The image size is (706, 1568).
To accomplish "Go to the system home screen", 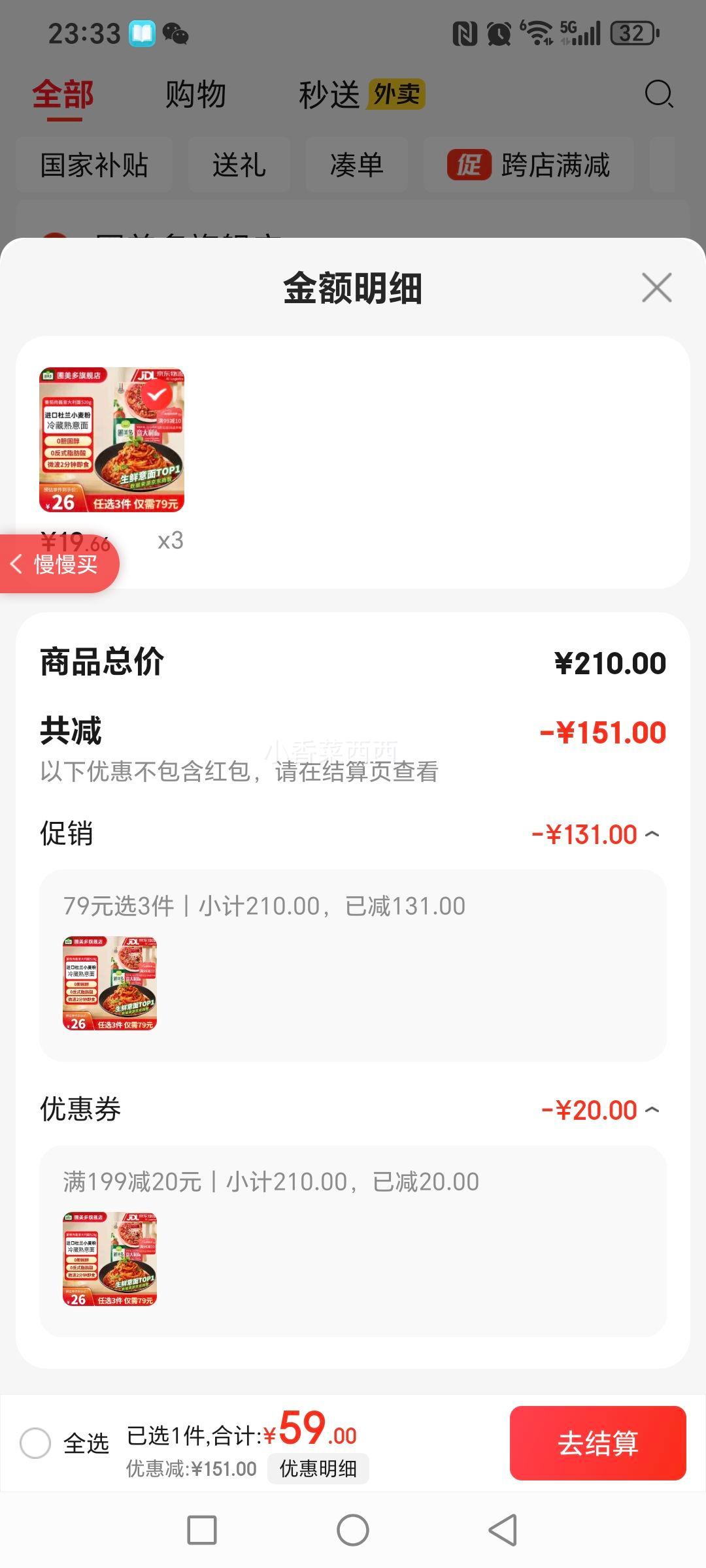I will coord(353,1530).
